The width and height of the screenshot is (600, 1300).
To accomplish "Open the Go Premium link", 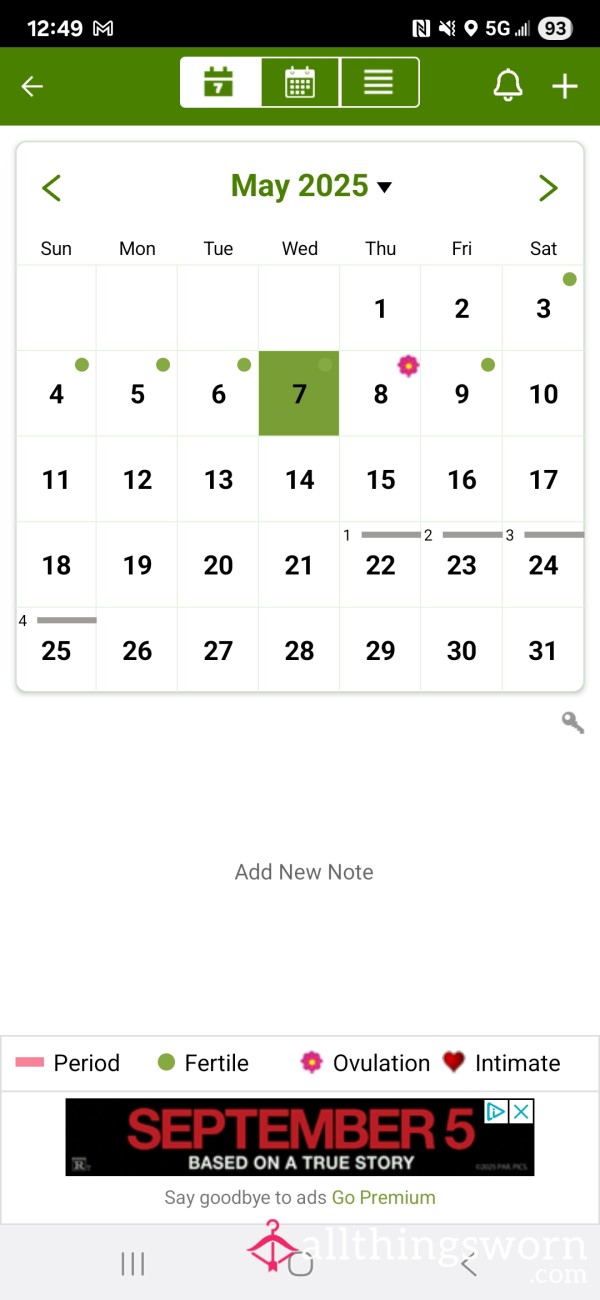I will click(384, 1197).
